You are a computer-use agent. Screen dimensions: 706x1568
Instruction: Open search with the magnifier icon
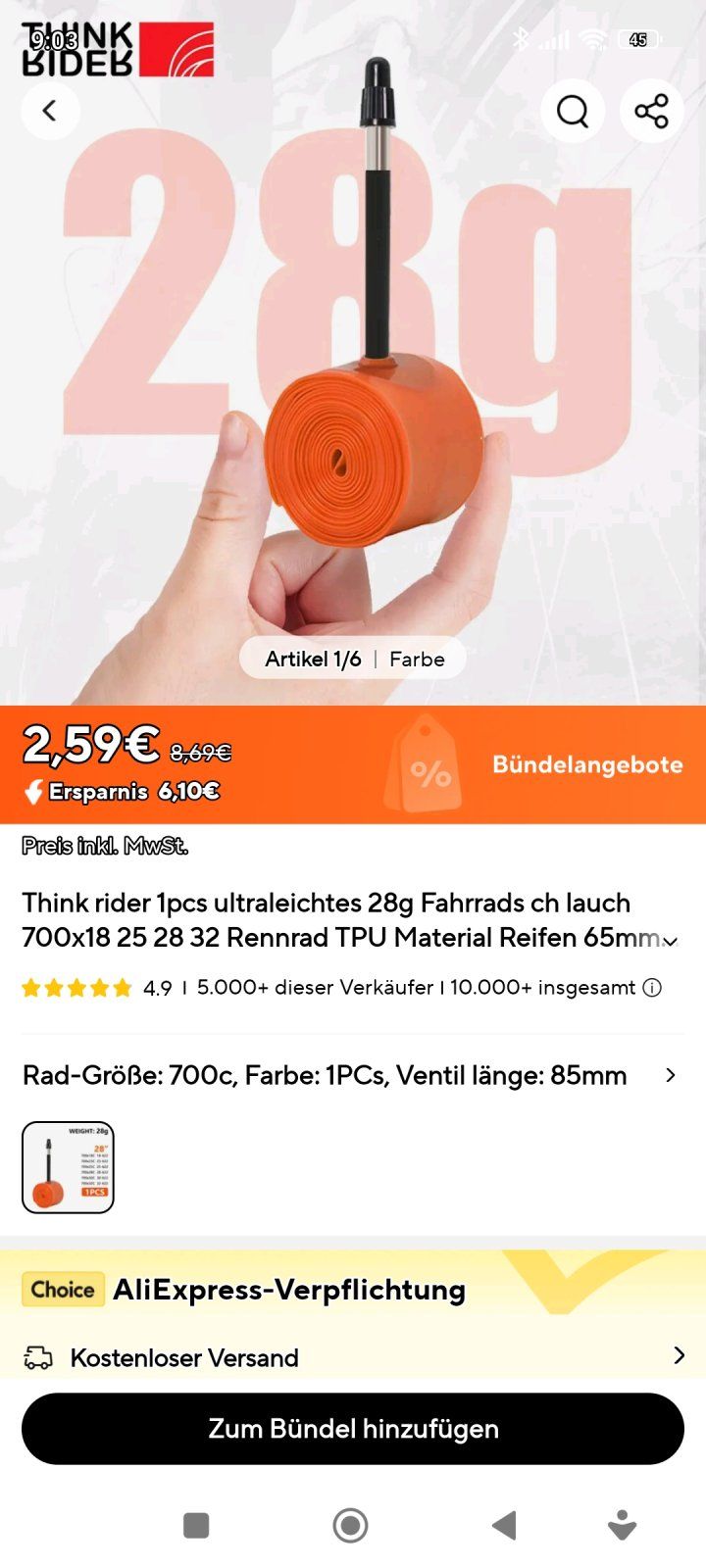click(x=573, y=111)
